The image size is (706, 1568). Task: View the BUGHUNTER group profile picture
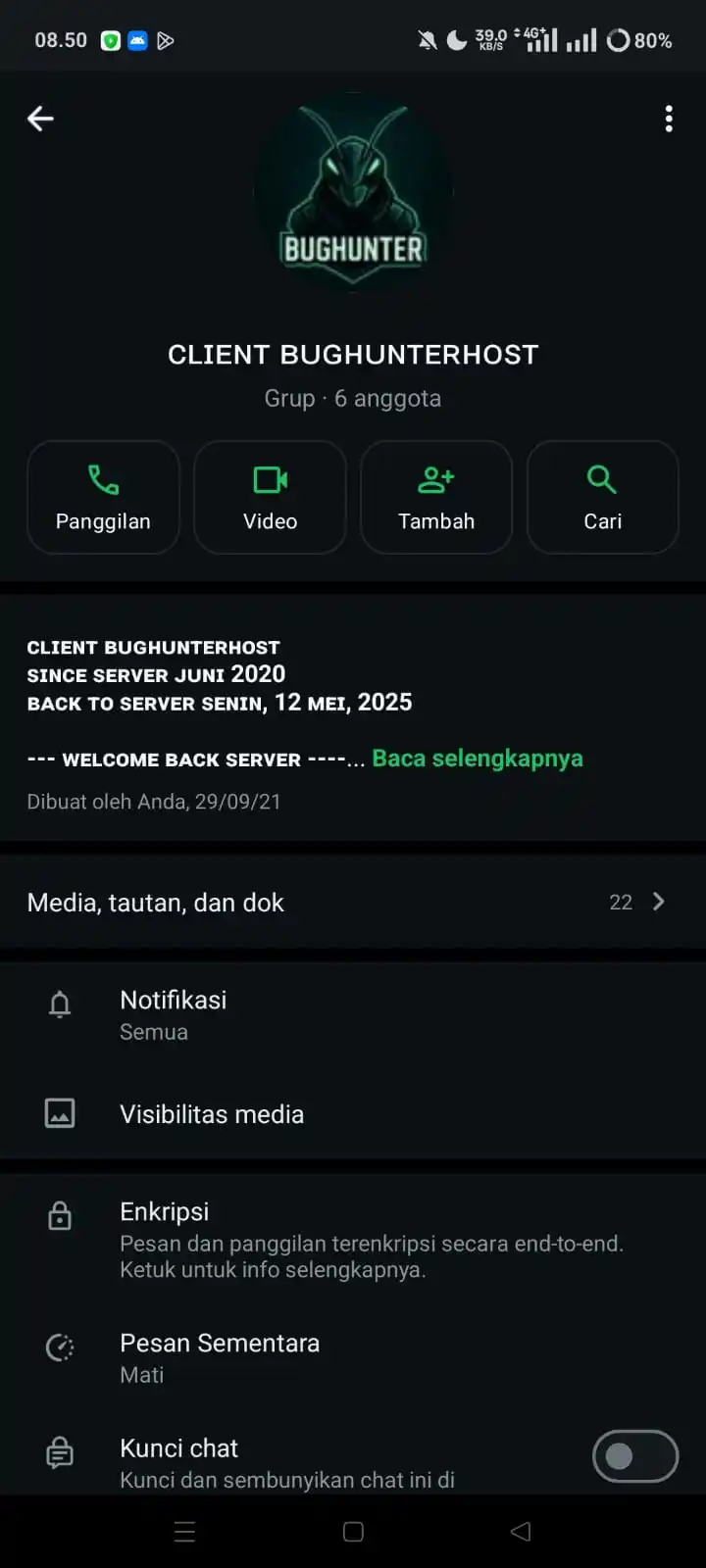pyautogui.click(x=353, y=194)
